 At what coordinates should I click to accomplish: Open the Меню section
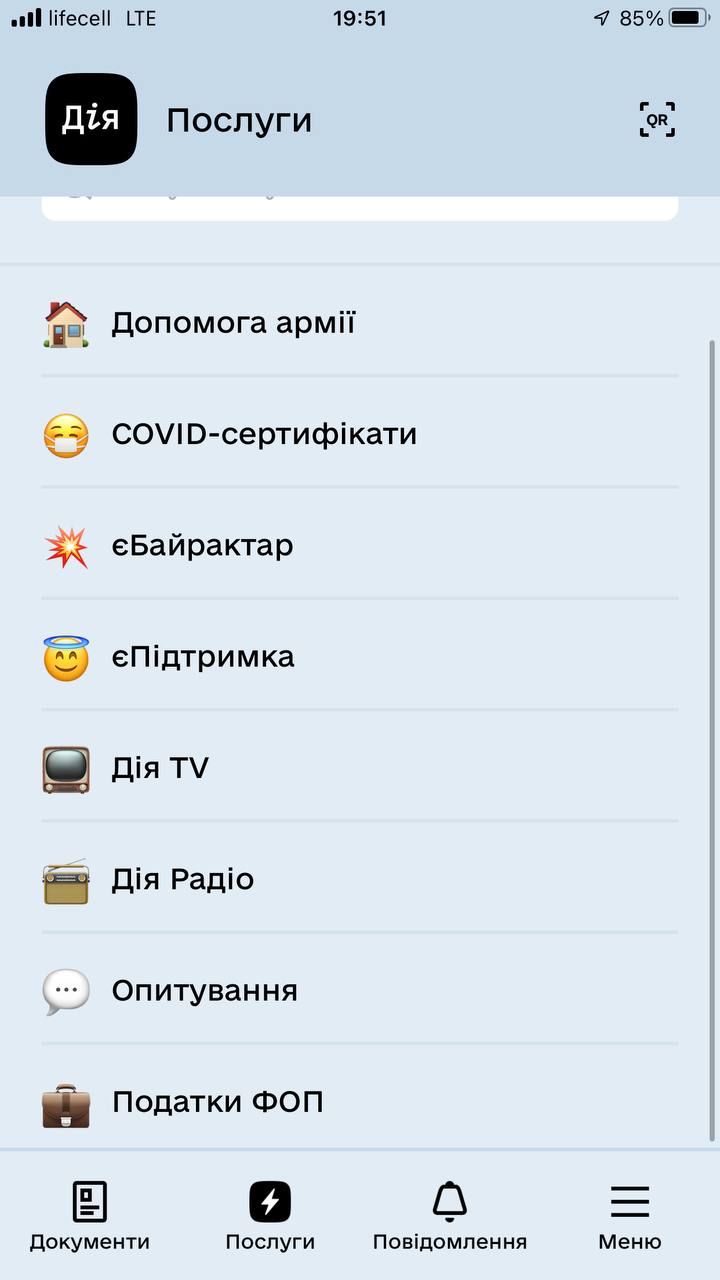[x=629, y=1213]
